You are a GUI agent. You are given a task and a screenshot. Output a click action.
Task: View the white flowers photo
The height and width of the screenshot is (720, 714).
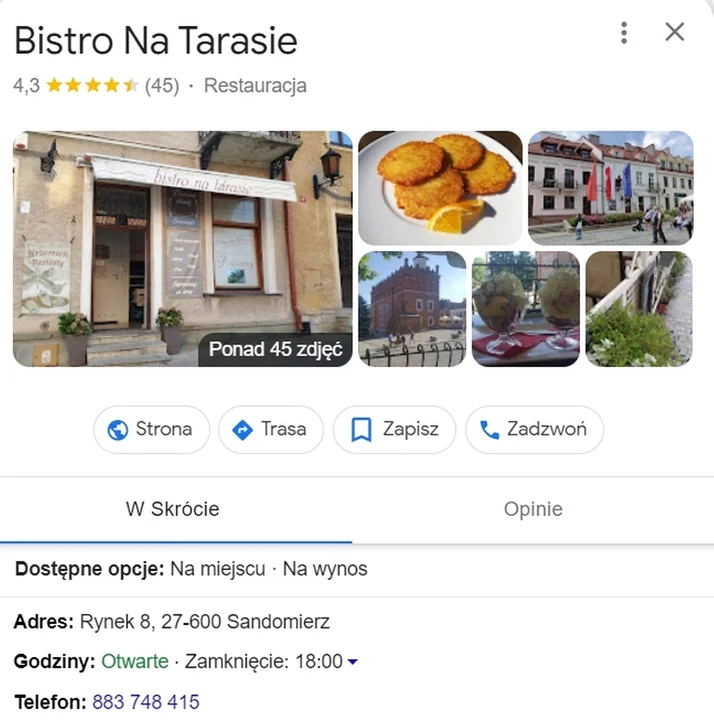pos(638,309)
